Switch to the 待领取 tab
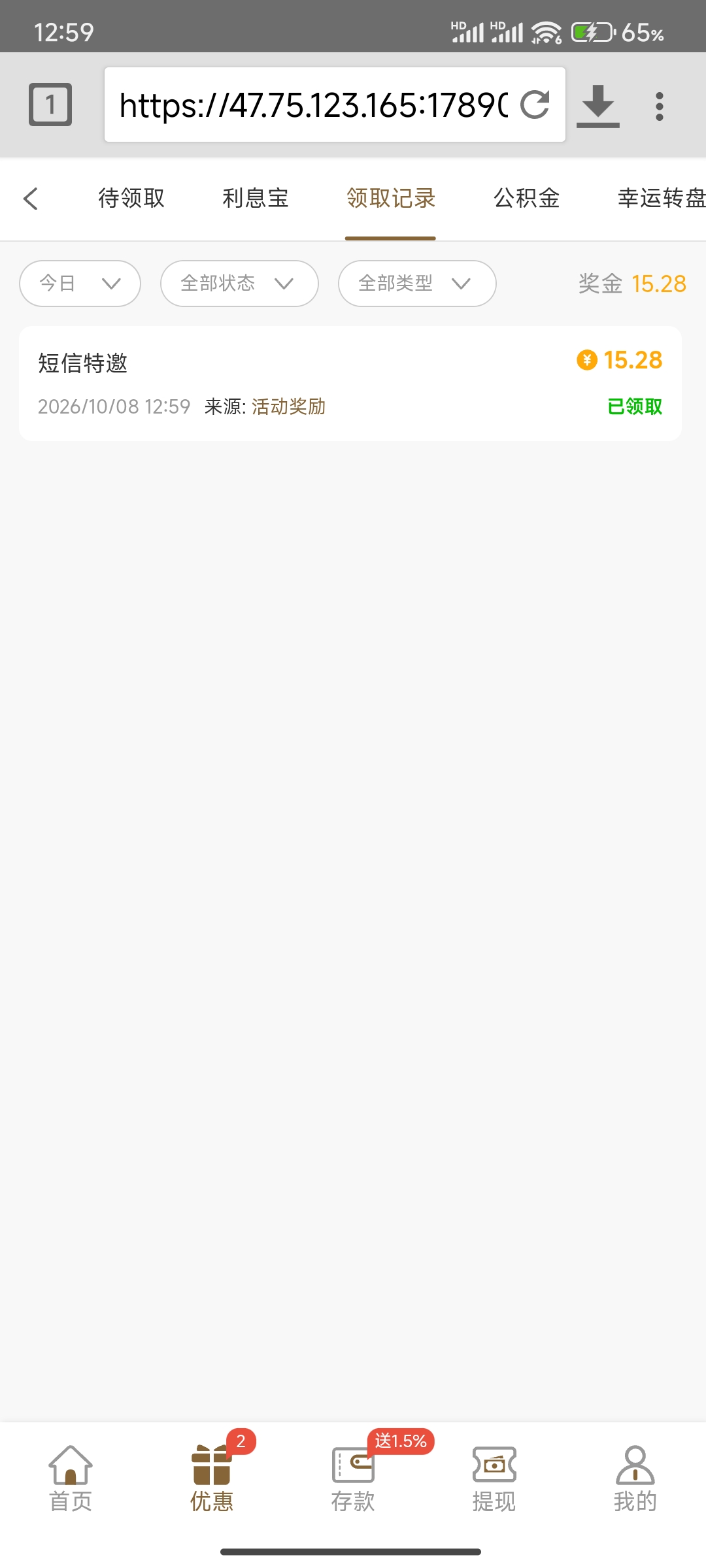This screenshot has width=706, height=1568. 131,198
